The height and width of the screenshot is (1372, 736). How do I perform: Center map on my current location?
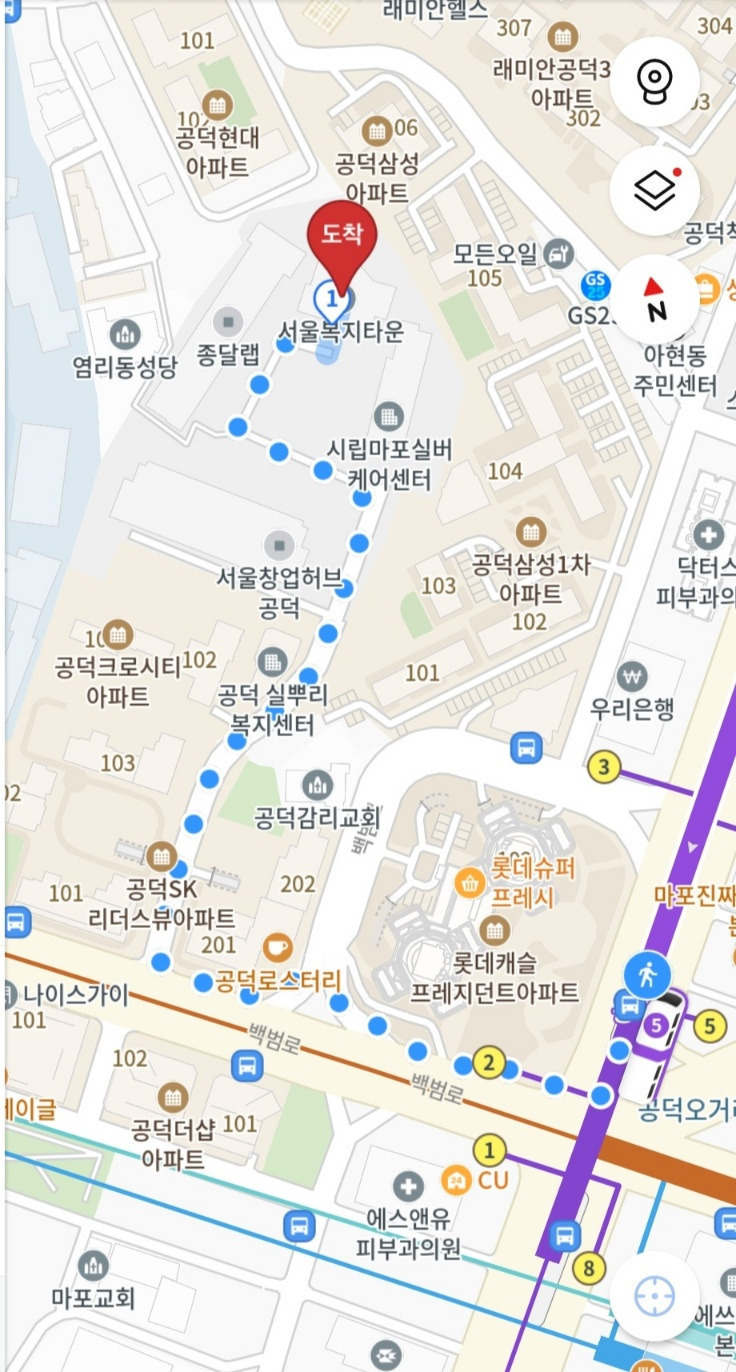click(654, 1296)
